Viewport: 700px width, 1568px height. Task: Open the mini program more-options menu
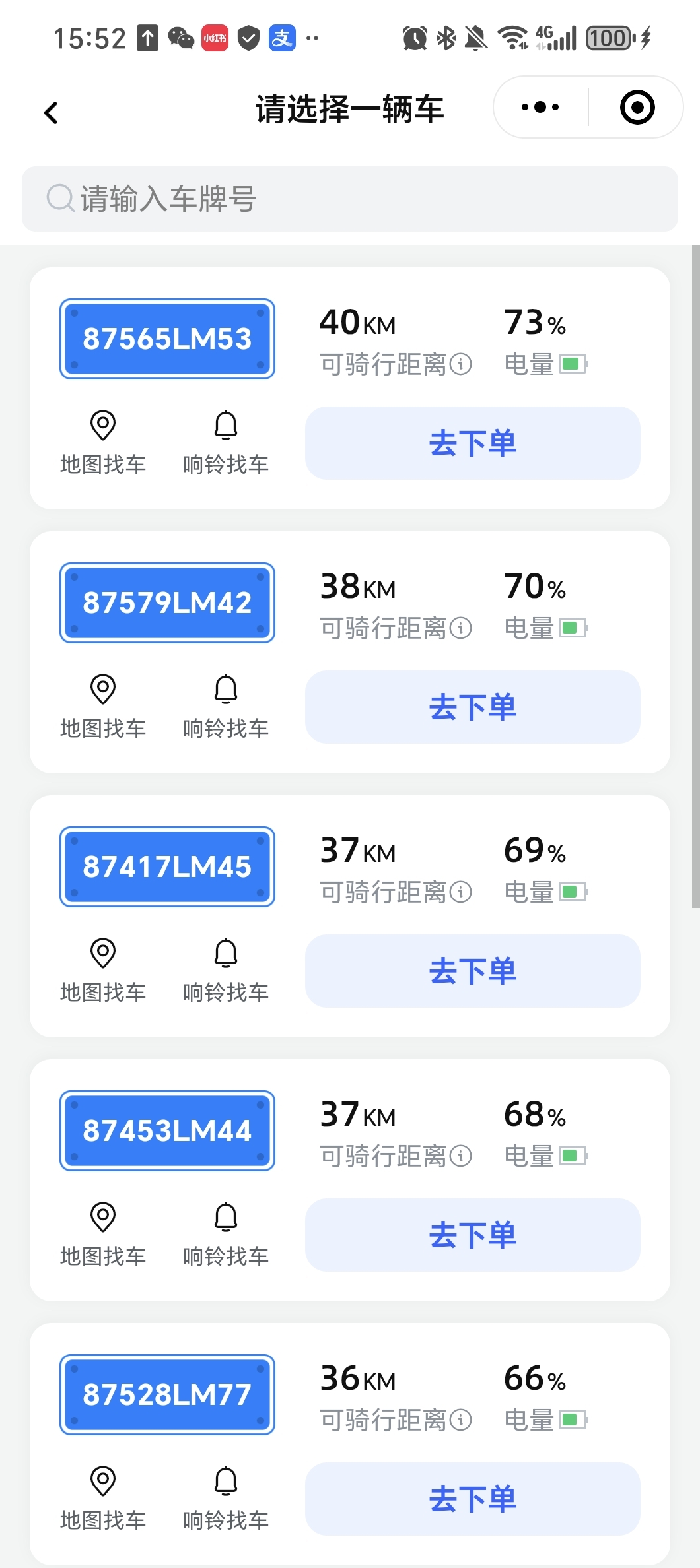click(540, 108)
